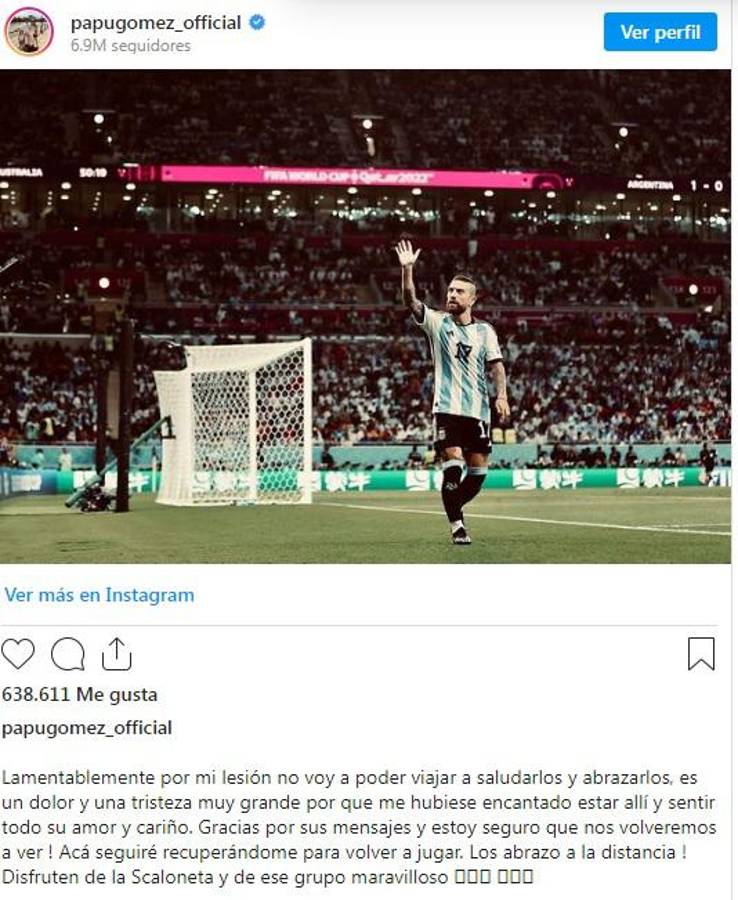Like the post with the heart icon
This screenshot has width=738, height=900.
[x=18, y=654]
